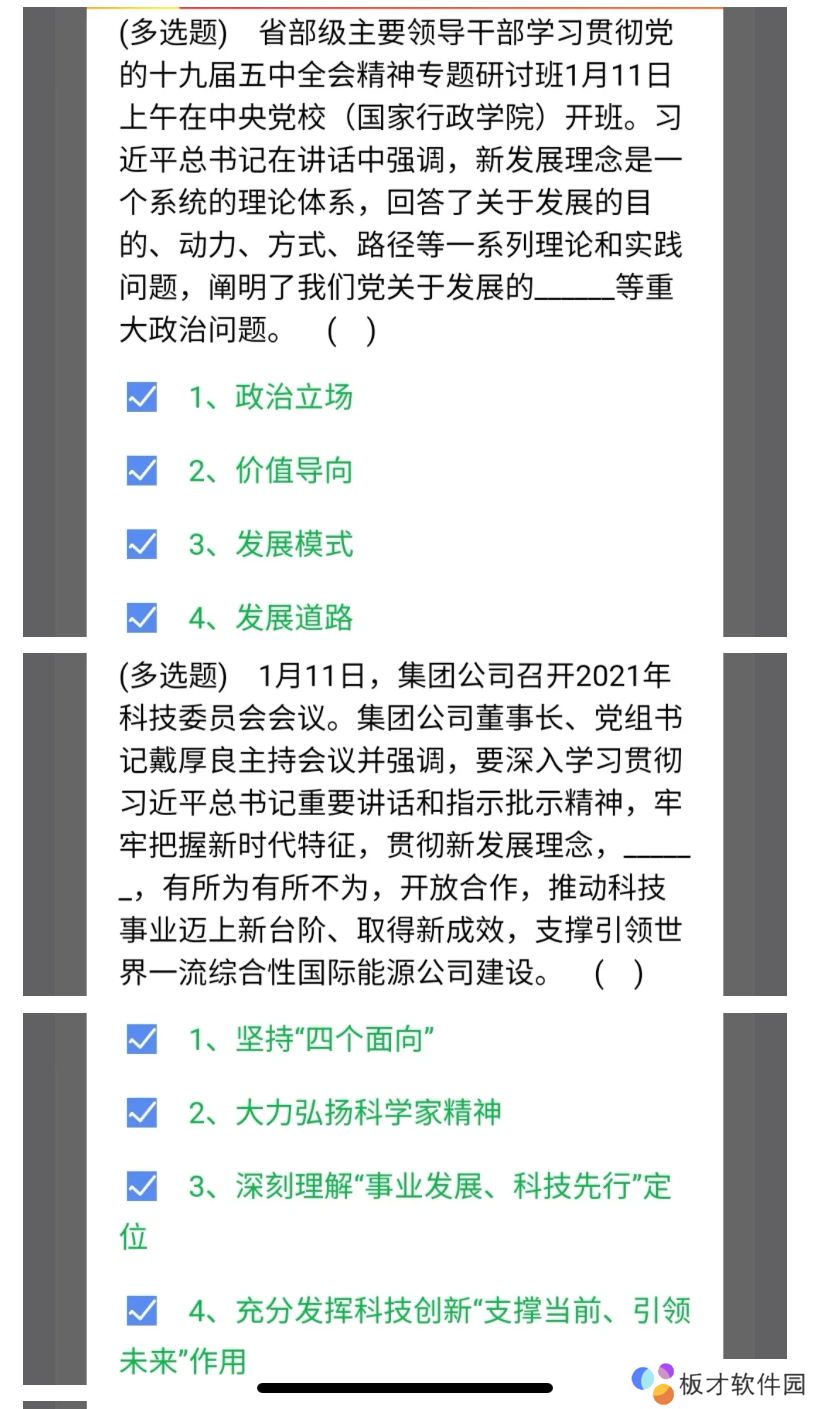Toggle the checkbox beside 4、发展道路

(x=141, y=618)
